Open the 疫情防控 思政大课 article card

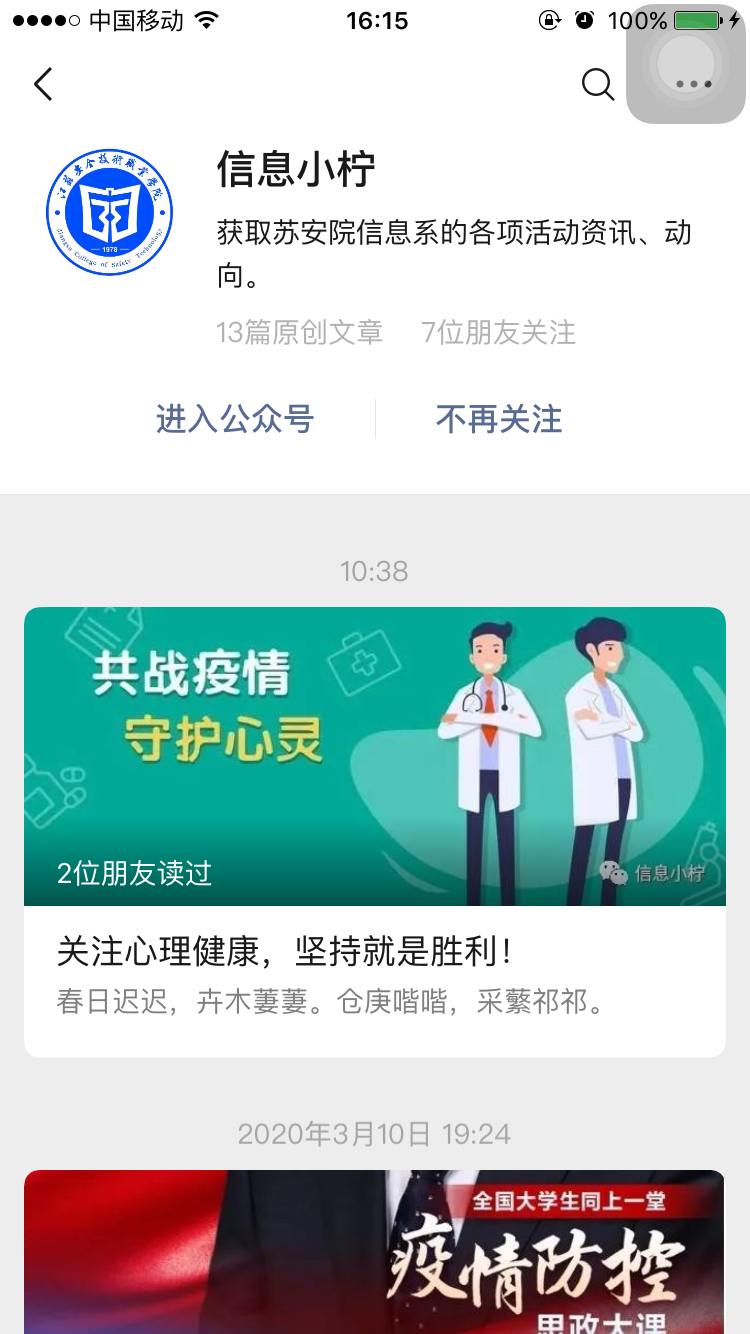click(x=375, y=1252)
